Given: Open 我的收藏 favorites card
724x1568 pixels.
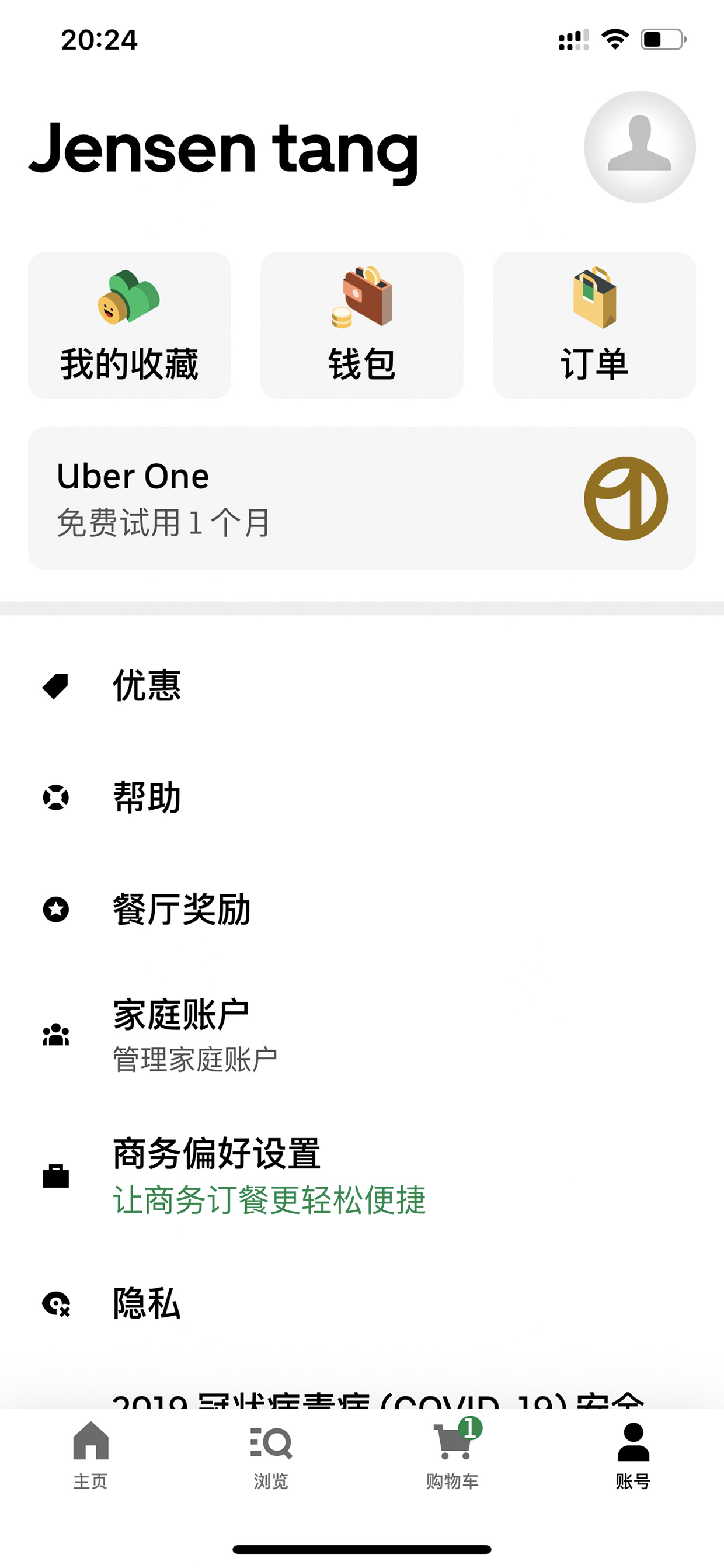Looking at the screenshot, I should pyautogui.click(x=129, y=325).
